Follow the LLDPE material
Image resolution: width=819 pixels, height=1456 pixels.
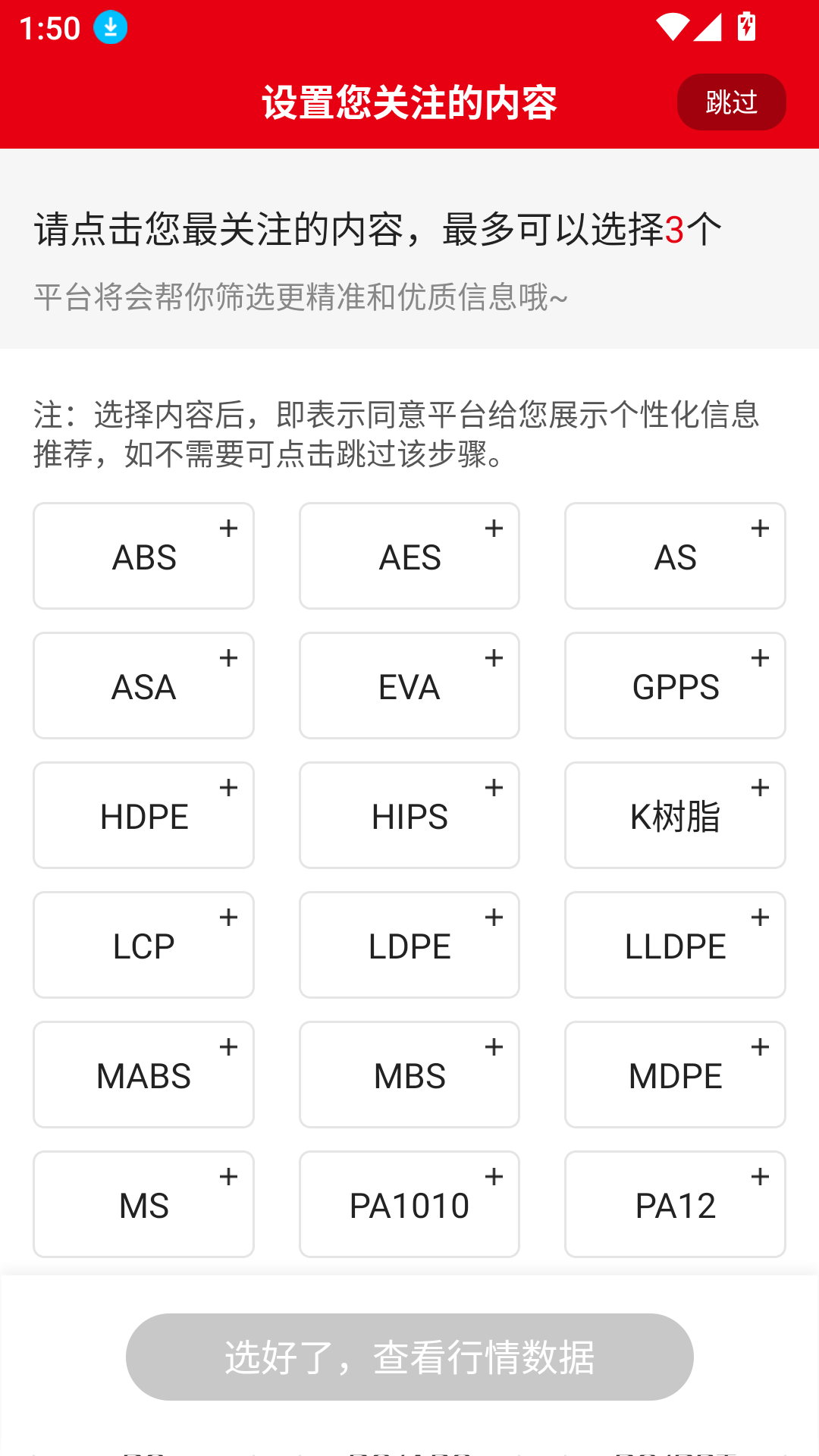[675, 945]
